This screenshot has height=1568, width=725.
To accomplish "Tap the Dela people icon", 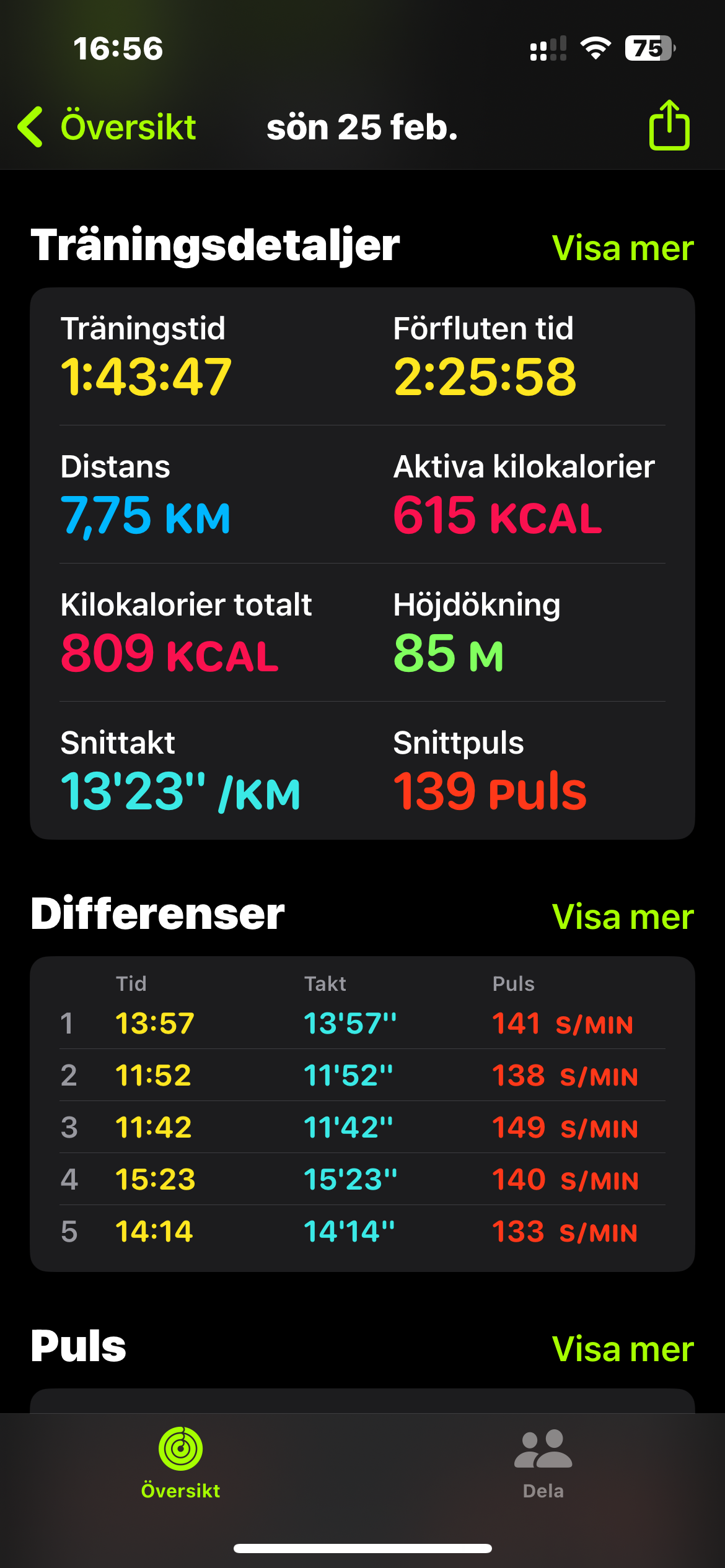I will tap(543, 1448).
